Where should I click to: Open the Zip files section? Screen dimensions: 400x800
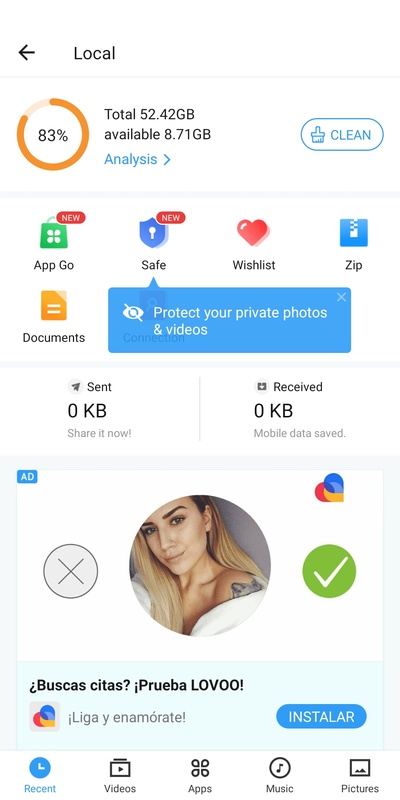pos(354,243)
